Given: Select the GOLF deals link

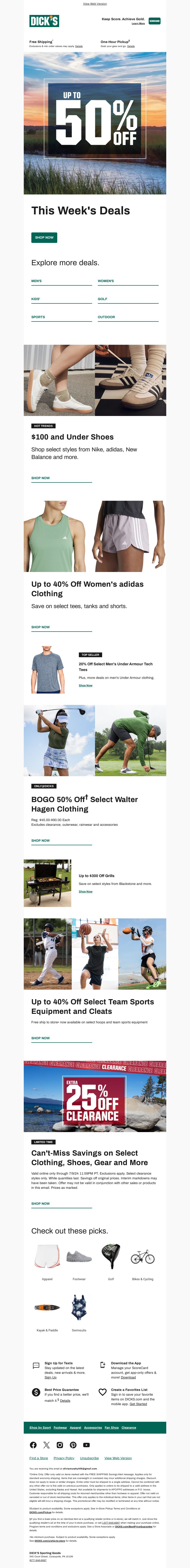Looking at the screenshot, I should [102, 299].
